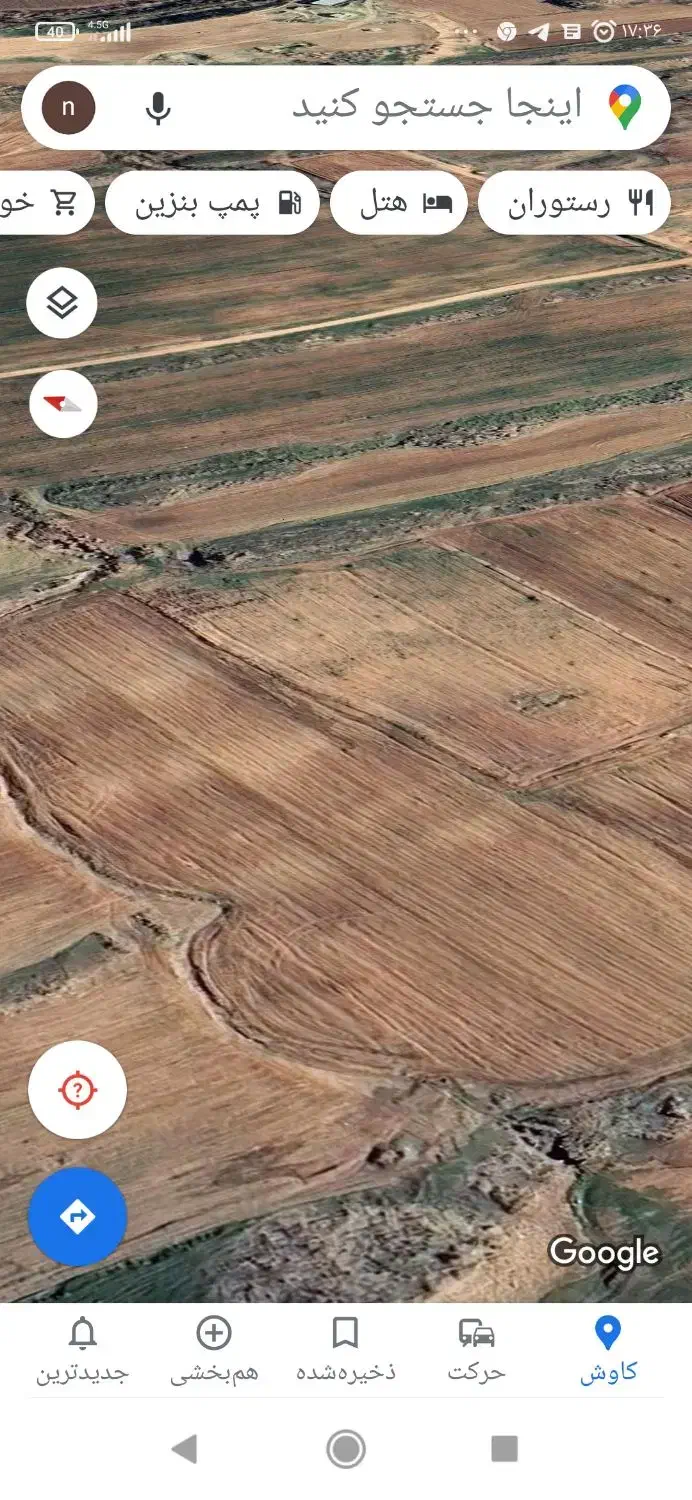Viewport: 692px width, 1500px height.
Task: Filter map by restaurants chip
Action: pos(574,203)
